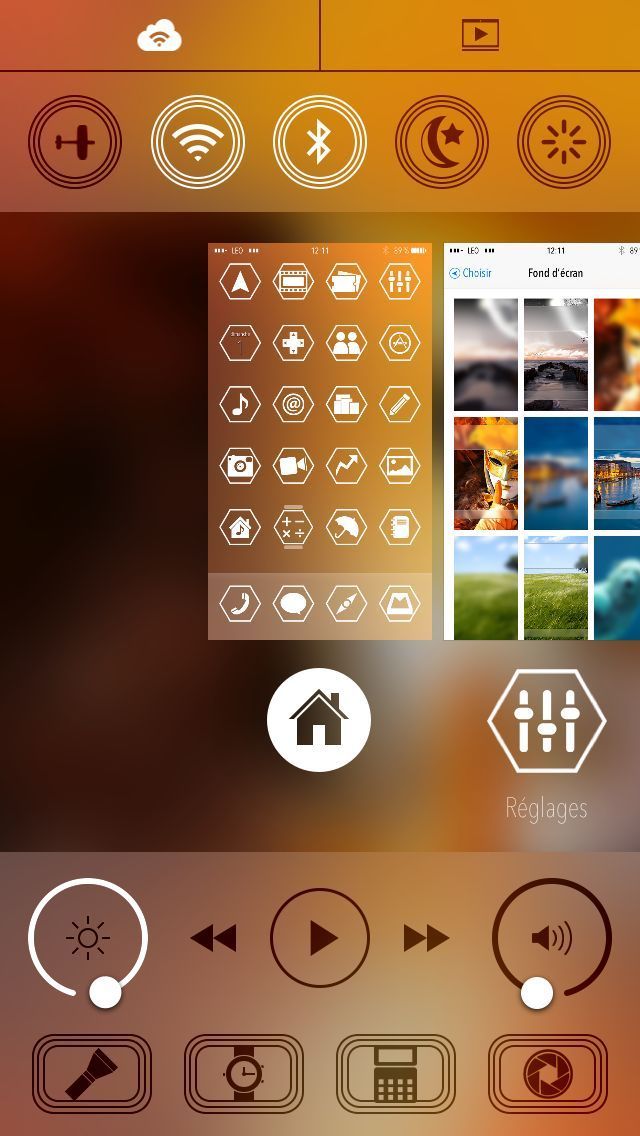Screen dimensions: 640x1136
Task: Play the current track
Action: [x=320, y=938]
